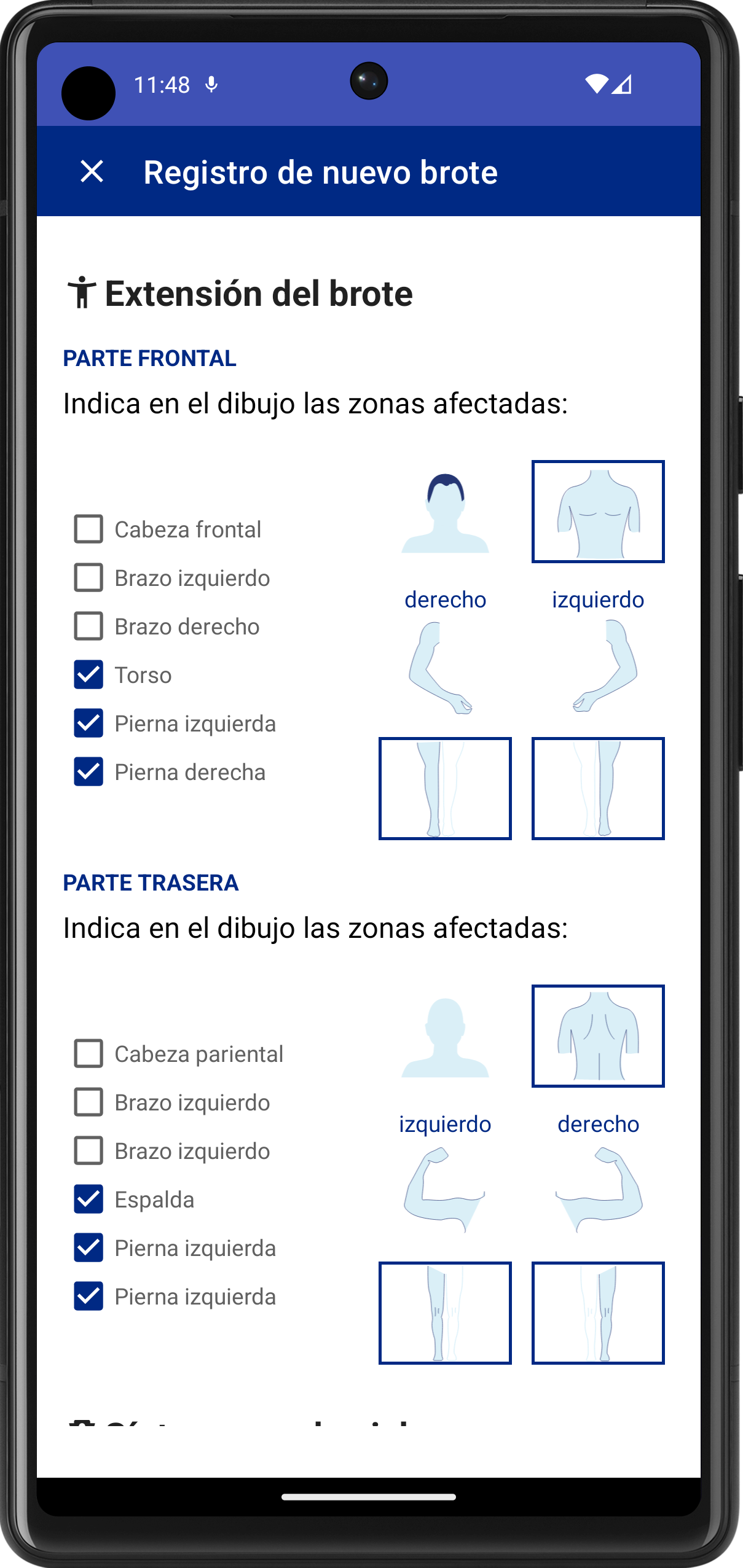Close the new outbreak registration form
Viewport: 743px width, 1568px height.
pyautogui.click(x=92, y=171)
